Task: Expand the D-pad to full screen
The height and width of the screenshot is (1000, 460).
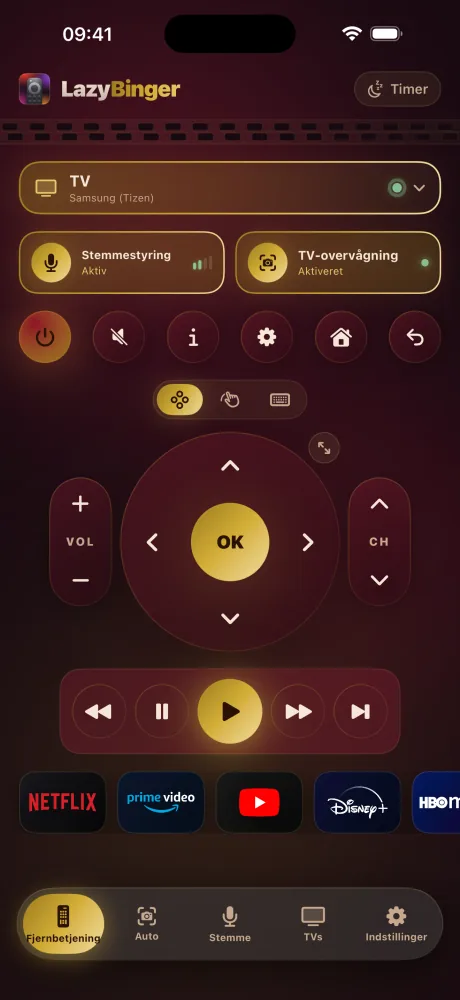Action: [x=324, y=448]
